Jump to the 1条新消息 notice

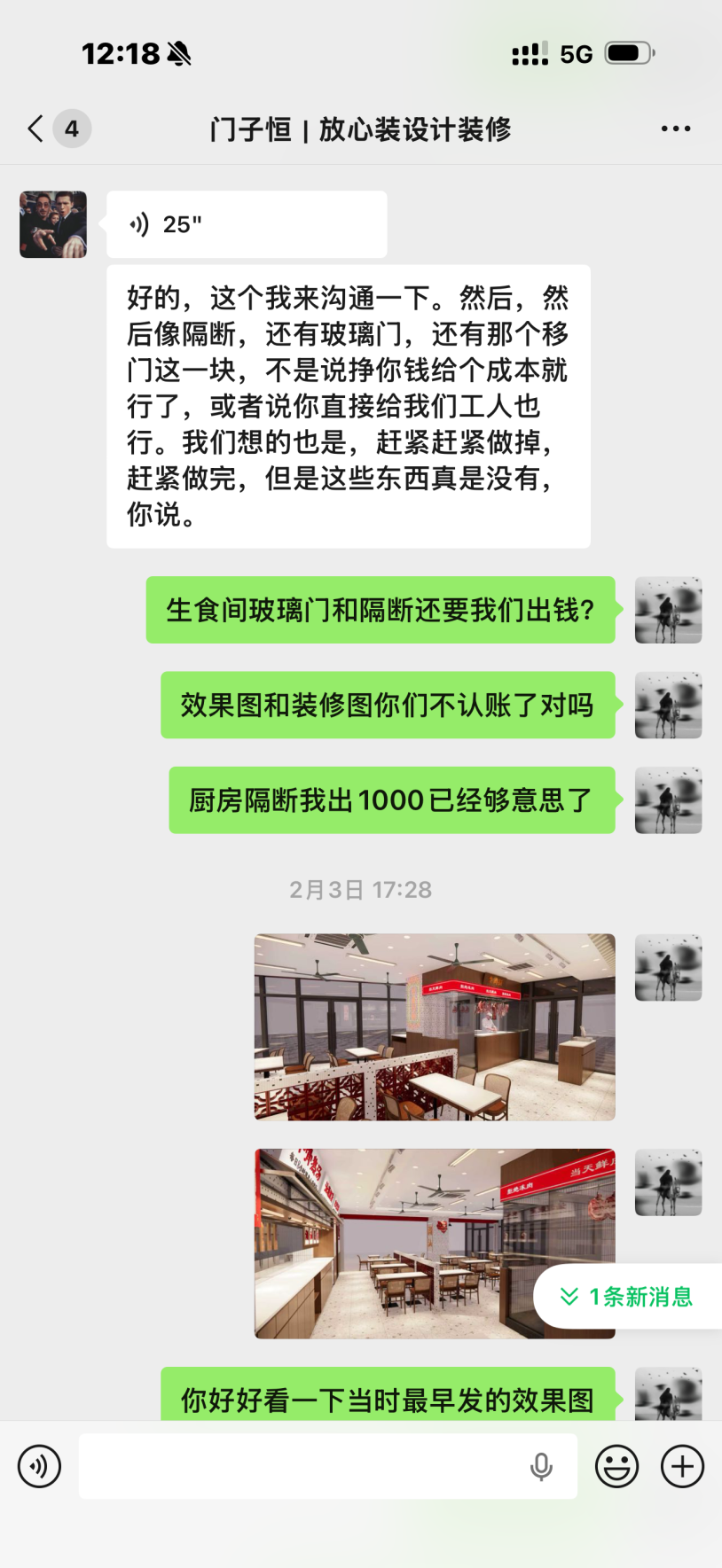[x=628, y=1297]
